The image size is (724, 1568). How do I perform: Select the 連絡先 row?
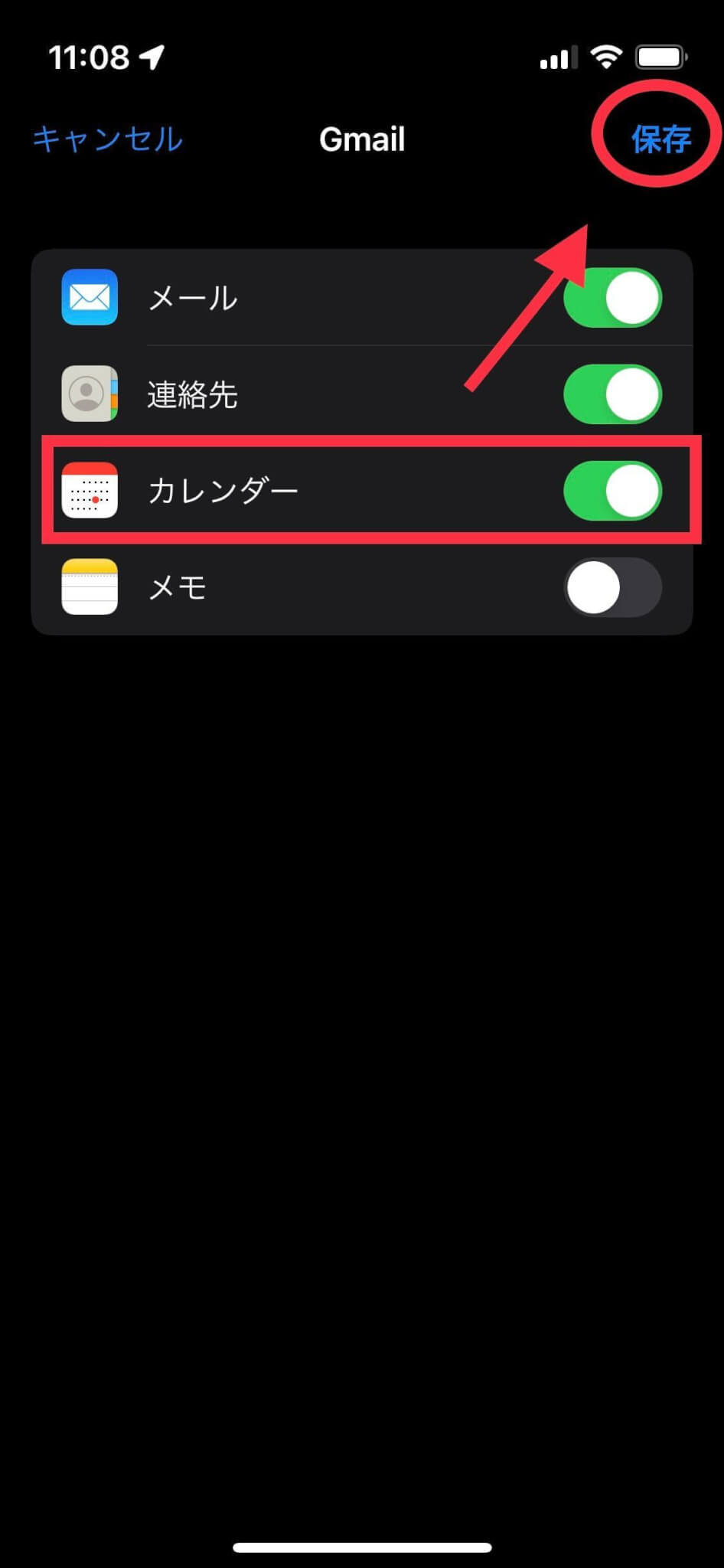coord(306,394)
